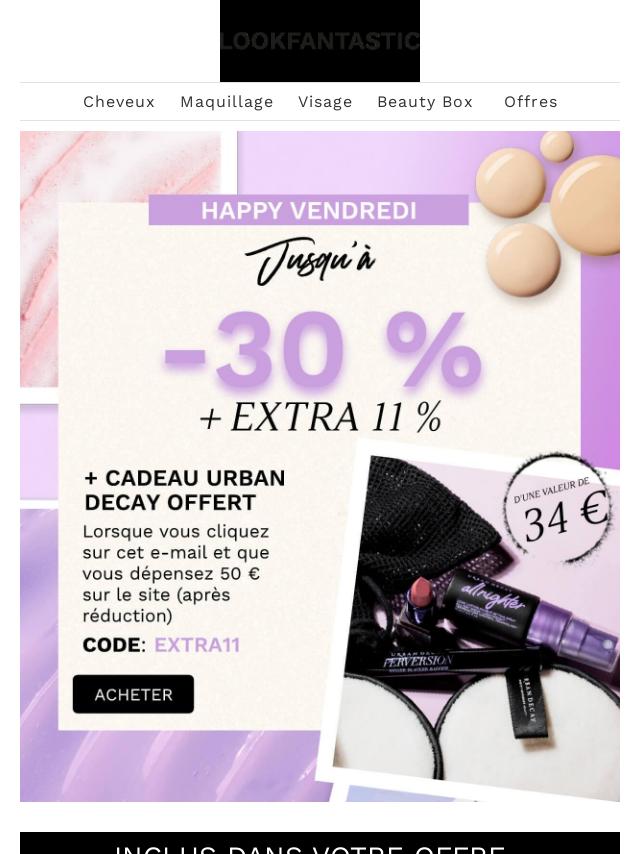
Task: Open the Lookfantastic header logo
Action: coord(320,41)
